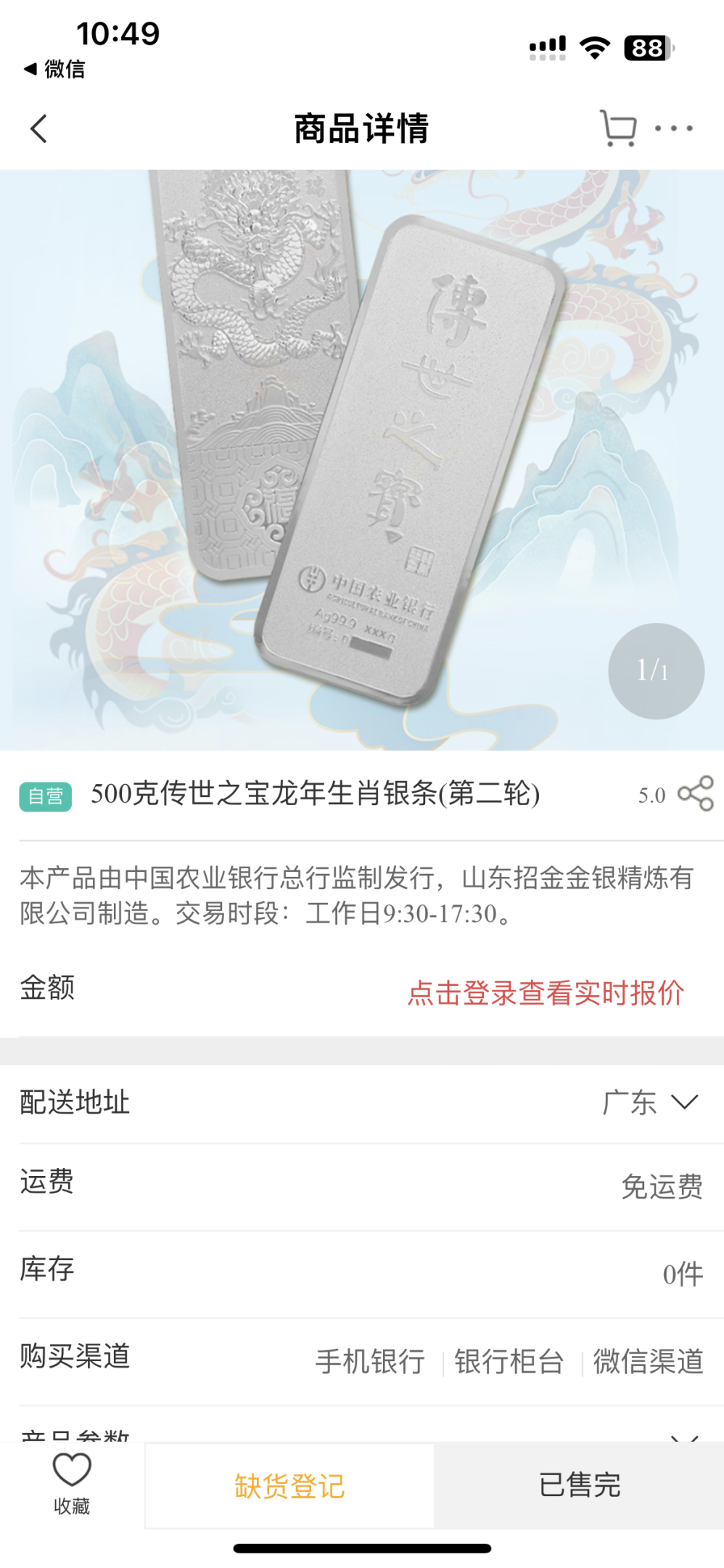724x1568 pixels.
Task: Go back using the top-left arrow
Action: click(x=39, y=128)
